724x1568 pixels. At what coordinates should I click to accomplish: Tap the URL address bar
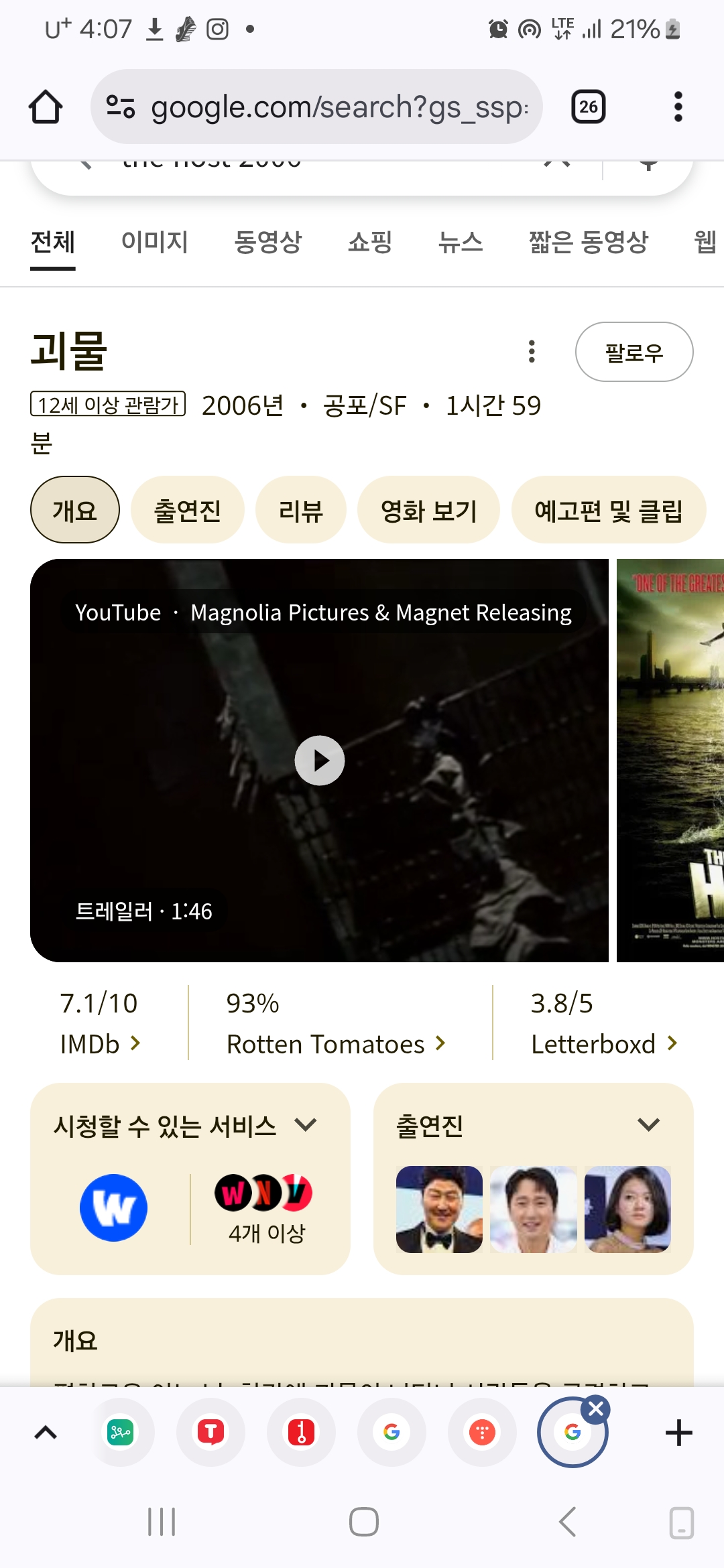tap(316, 107)
